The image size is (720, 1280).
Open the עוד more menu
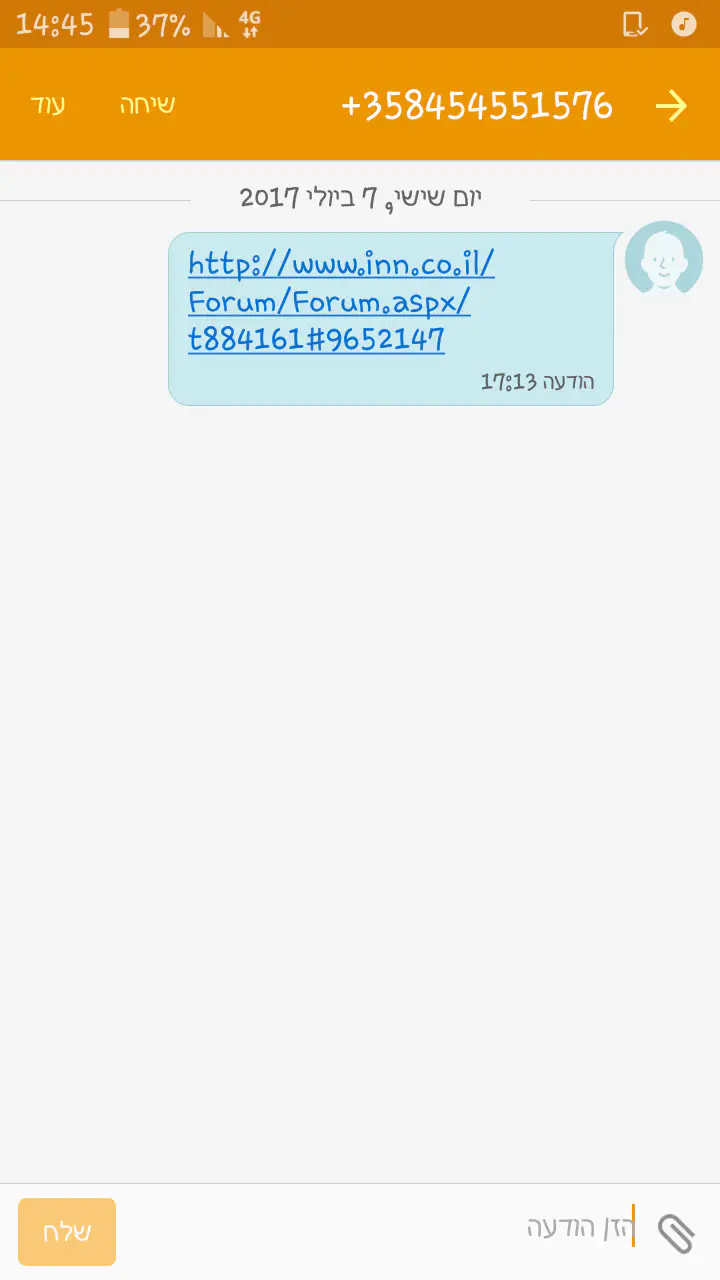point(47,105)
